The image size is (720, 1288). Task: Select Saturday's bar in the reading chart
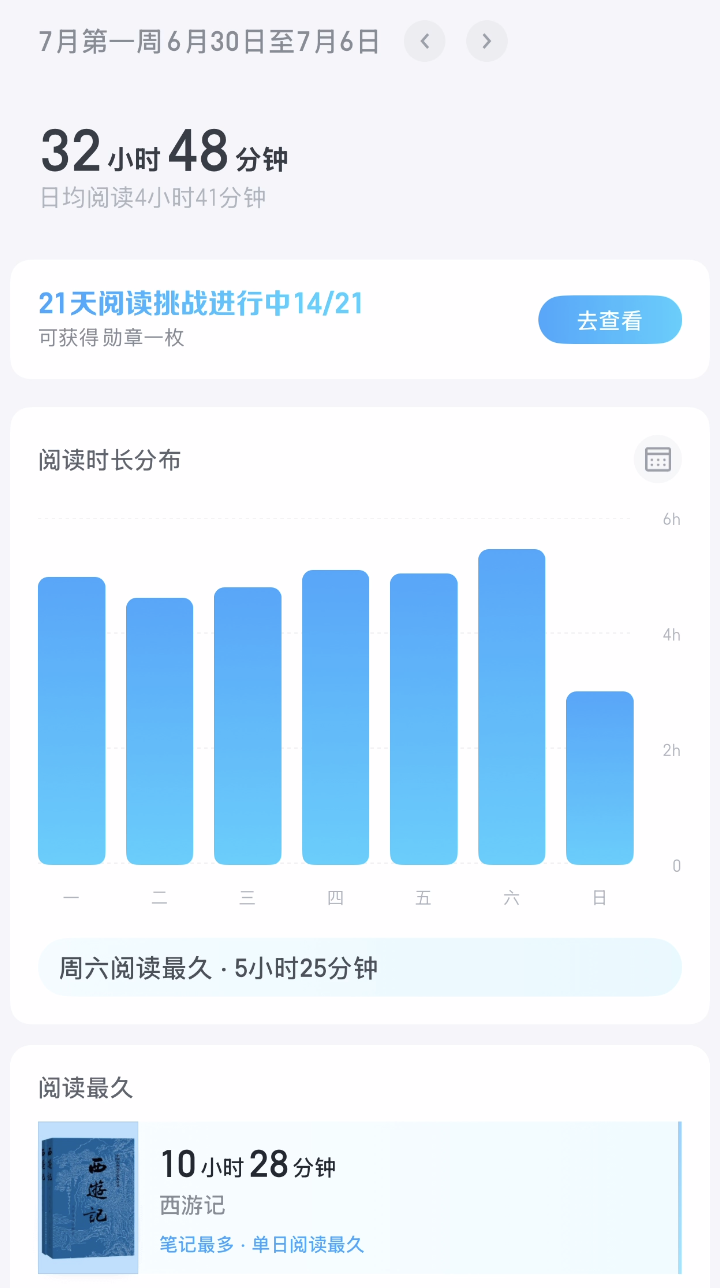pyautogui.click(x=512, y=707)
